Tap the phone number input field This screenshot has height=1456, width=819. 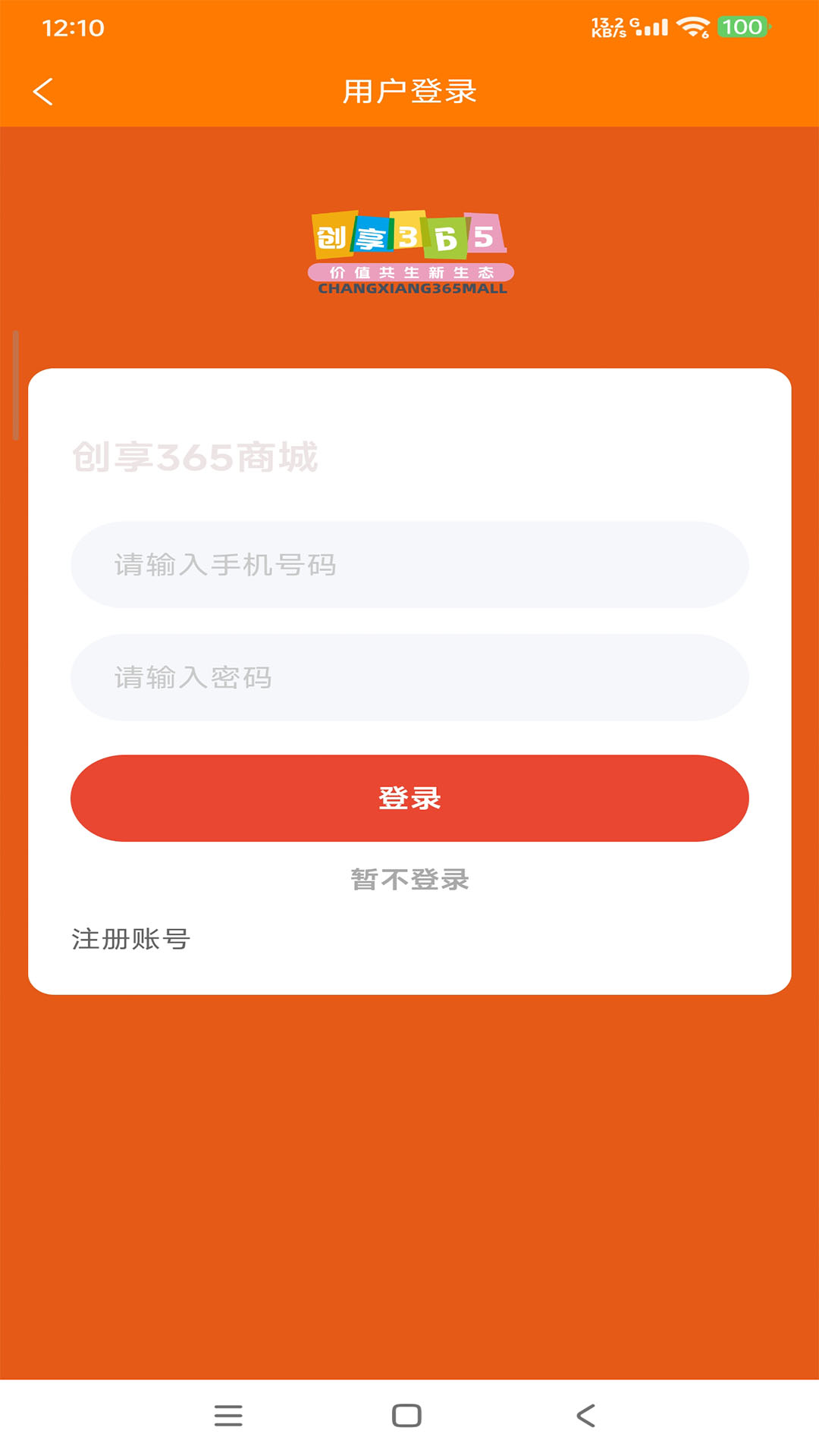(409, 564)
